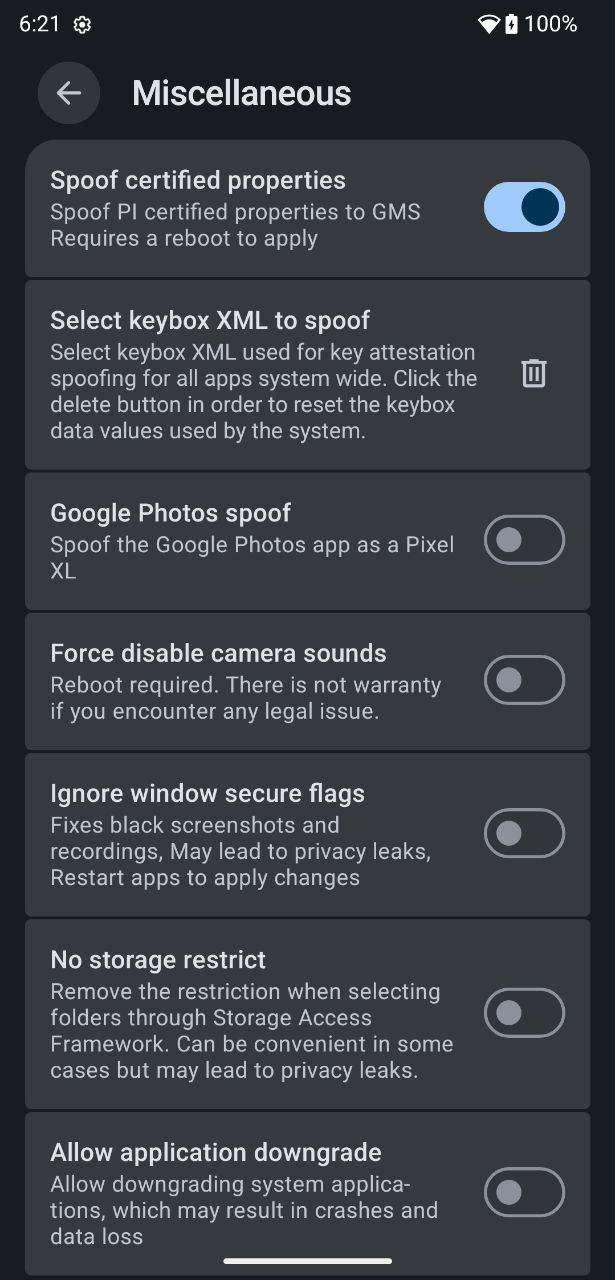This screenshot has height=1280, width=615.
Task: Enable Ignore window secure flags
Action: (524, 833)
